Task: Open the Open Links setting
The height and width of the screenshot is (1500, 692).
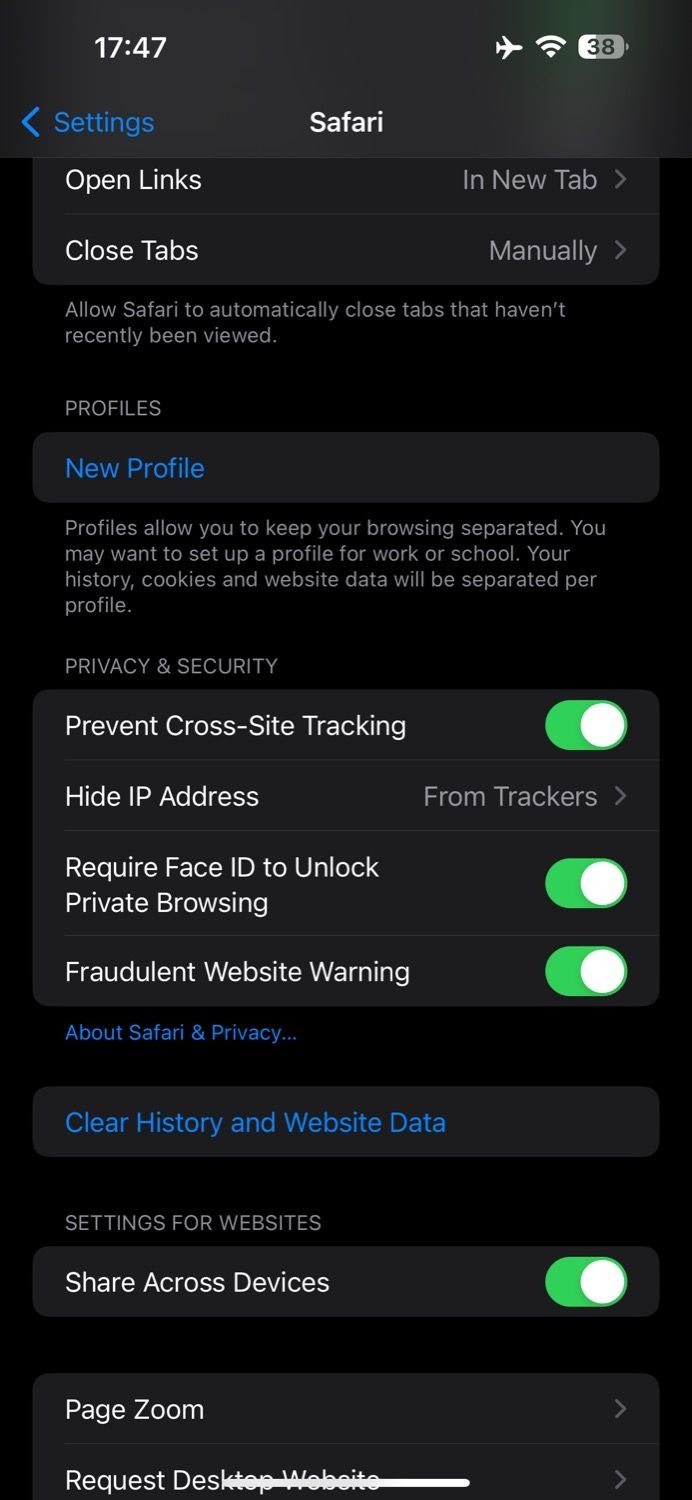Action: [x=346, y=180]
